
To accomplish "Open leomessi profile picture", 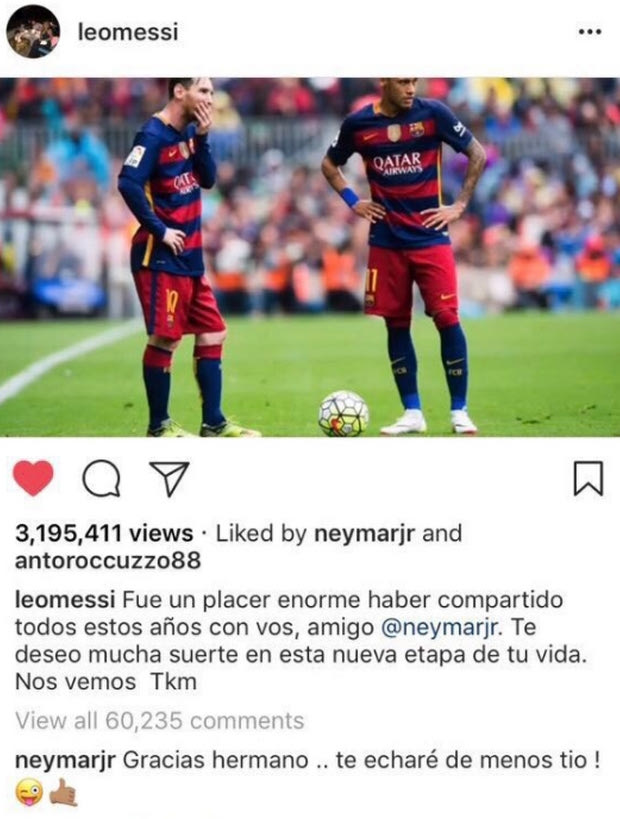I will coord(33,32).
